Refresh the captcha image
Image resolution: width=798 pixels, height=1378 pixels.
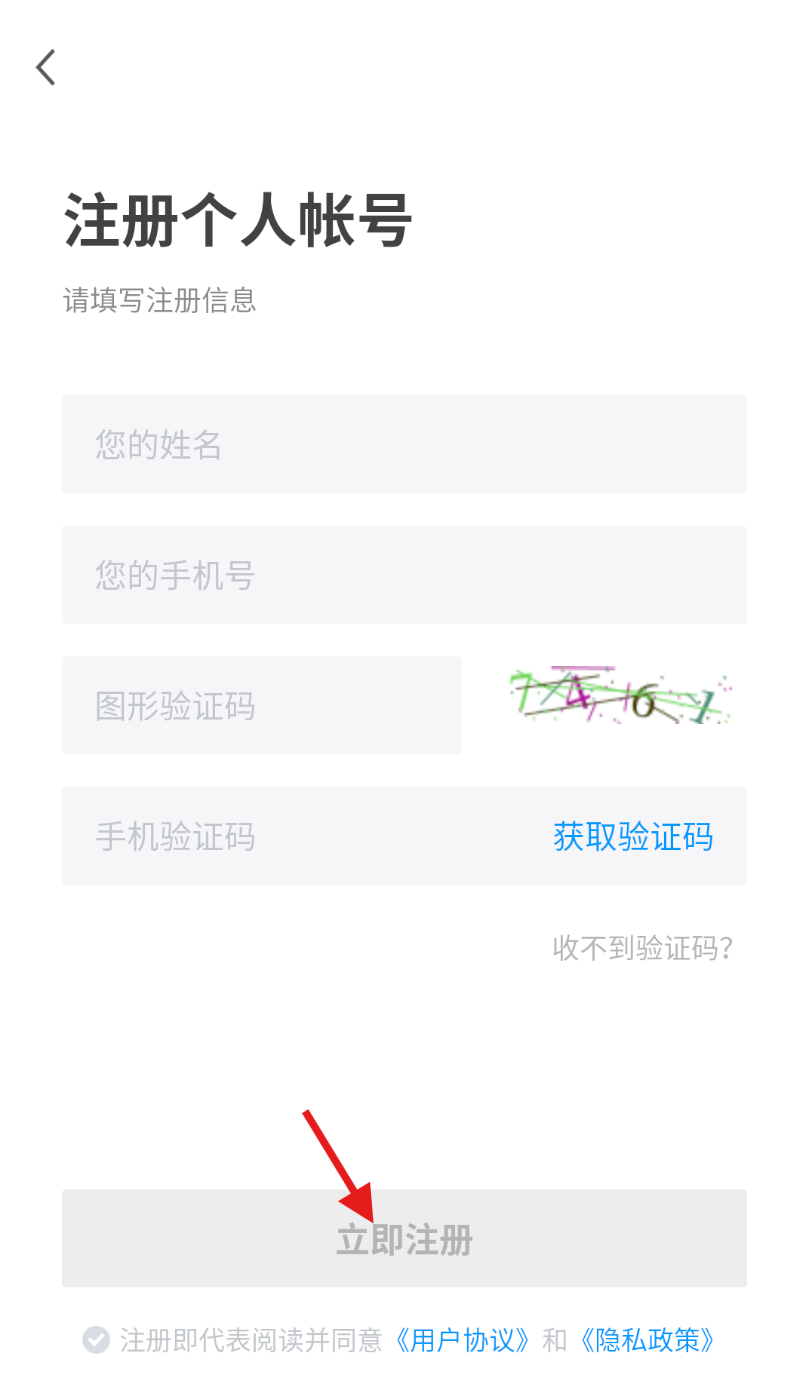[x=620, y=697]
